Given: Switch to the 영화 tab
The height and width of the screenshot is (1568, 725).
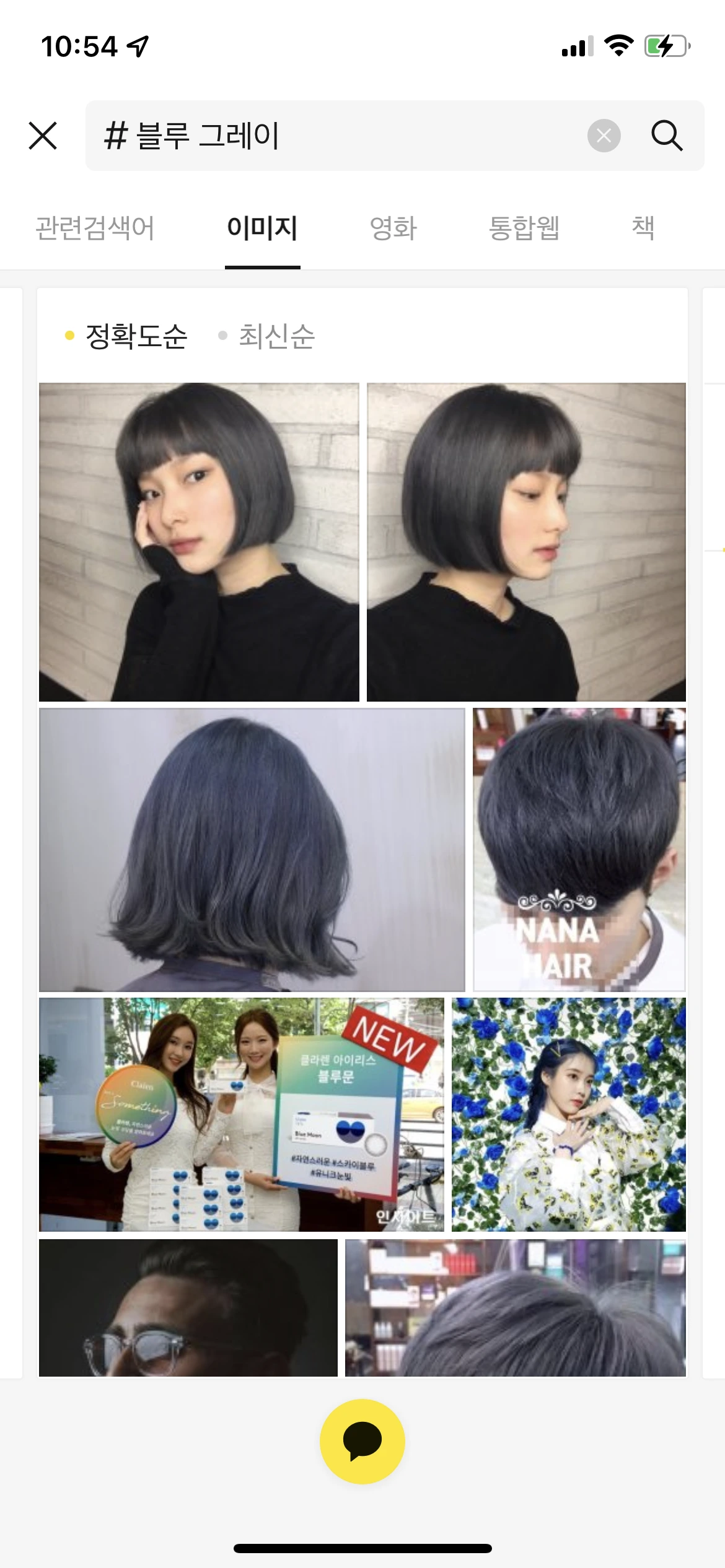Looking at the screenshot, I should point(393,228).
